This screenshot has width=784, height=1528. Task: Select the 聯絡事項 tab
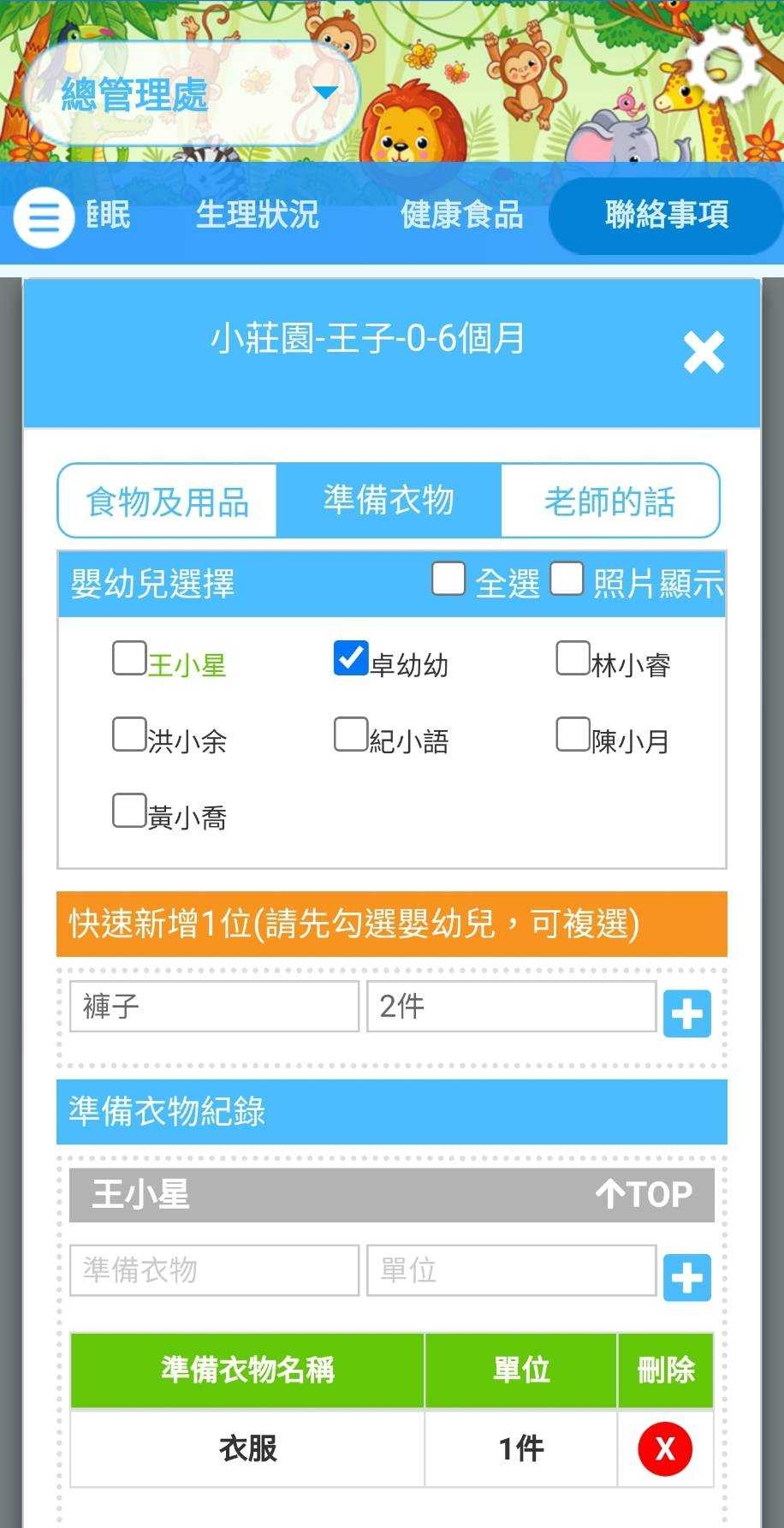pyautogui.click(x=666, y=214)
